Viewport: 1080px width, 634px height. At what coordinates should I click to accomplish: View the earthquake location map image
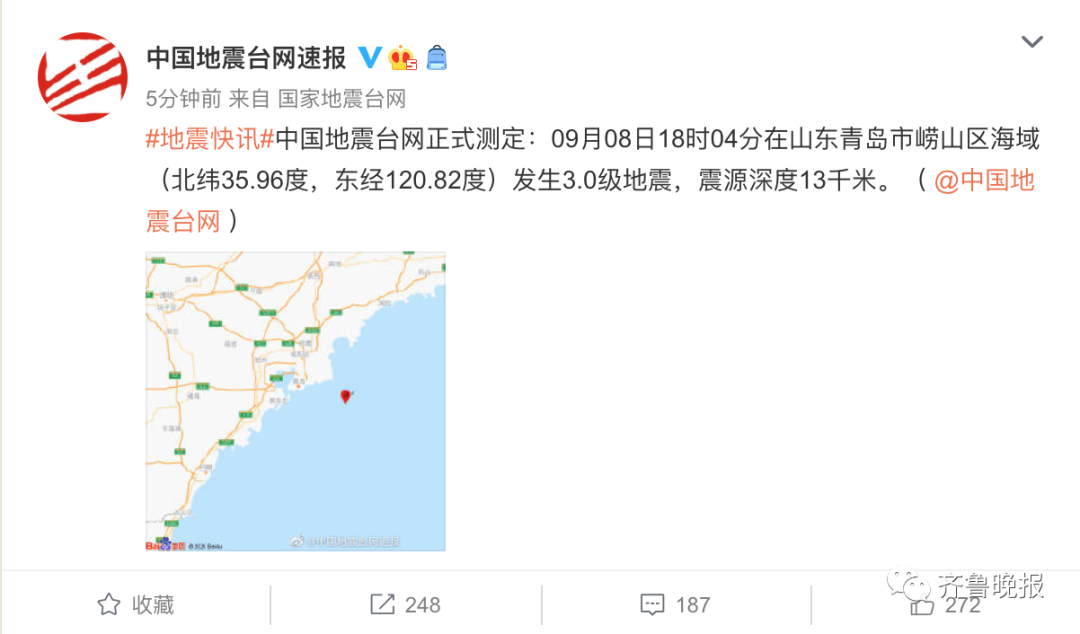click(x=295, y=401)
